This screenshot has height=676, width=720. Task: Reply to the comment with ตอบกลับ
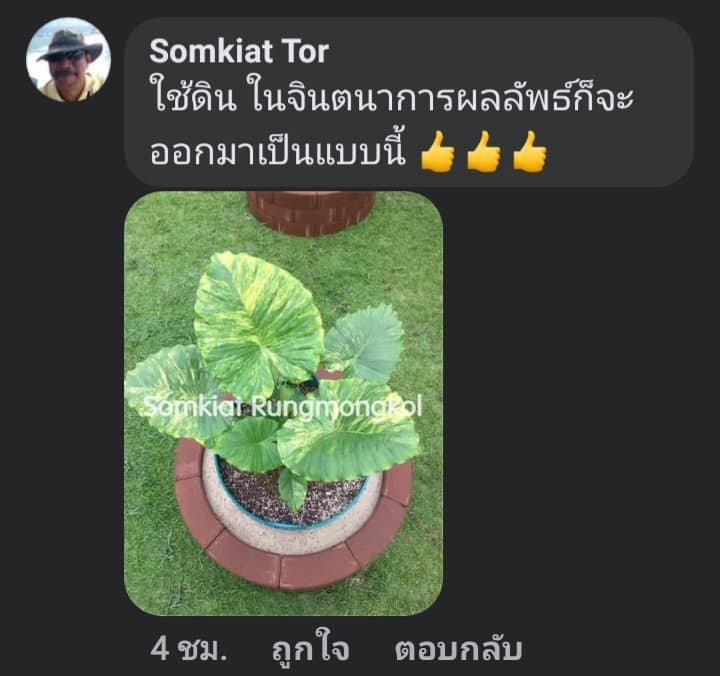coord(458,649)
